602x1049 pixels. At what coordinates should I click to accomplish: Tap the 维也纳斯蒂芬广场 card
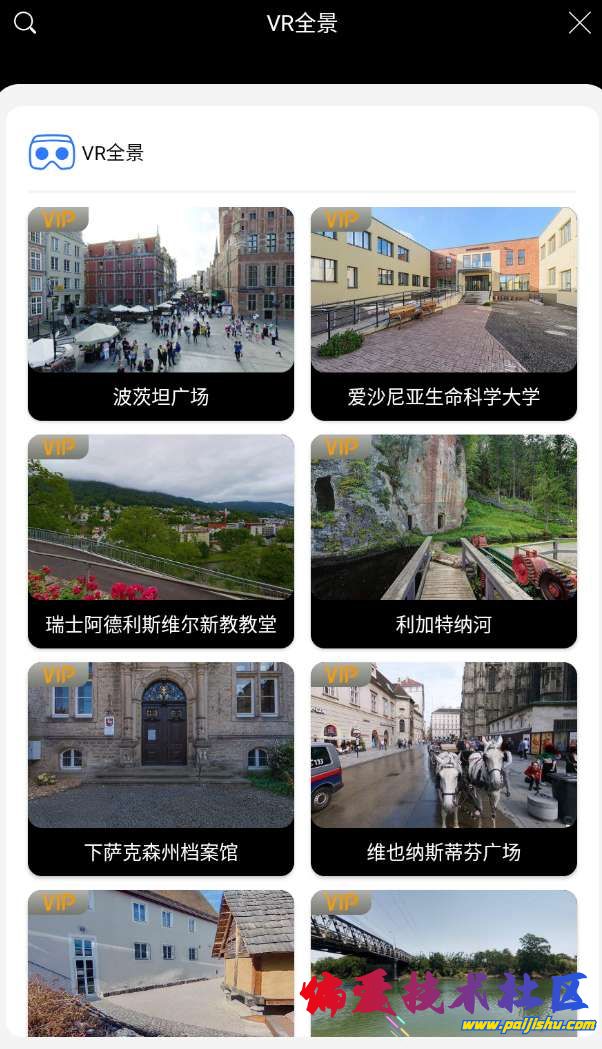tap(444, 768)
